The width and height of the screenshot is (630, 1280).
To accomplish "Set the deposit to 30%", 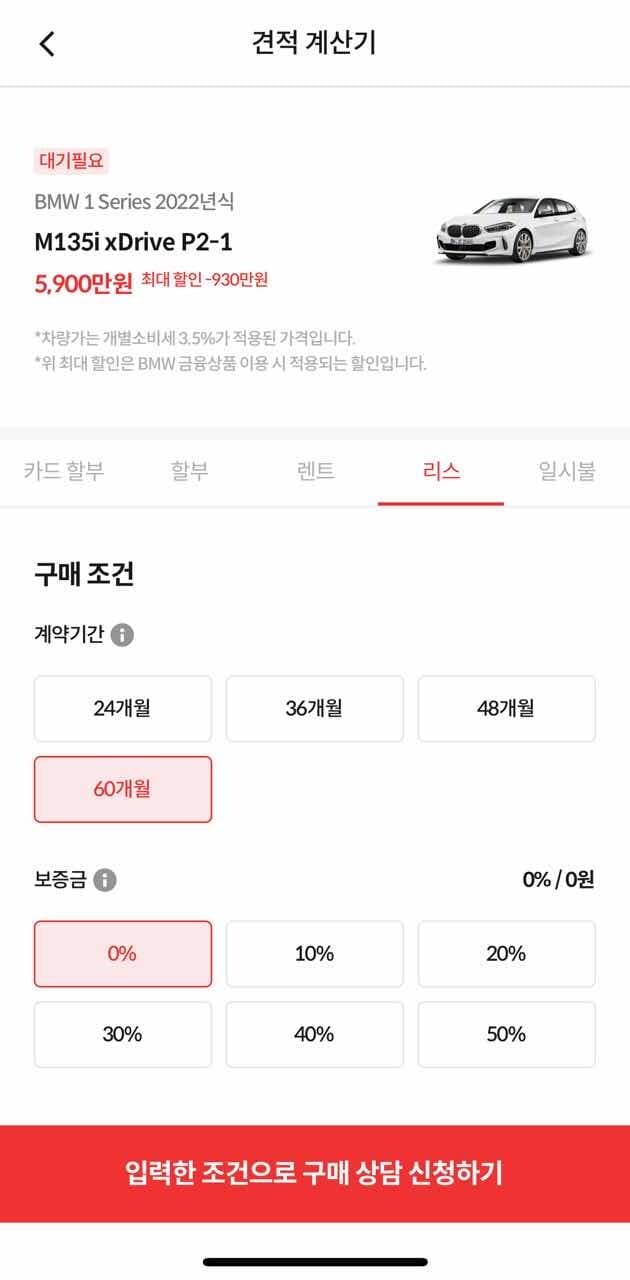I will click(123, 1034).
